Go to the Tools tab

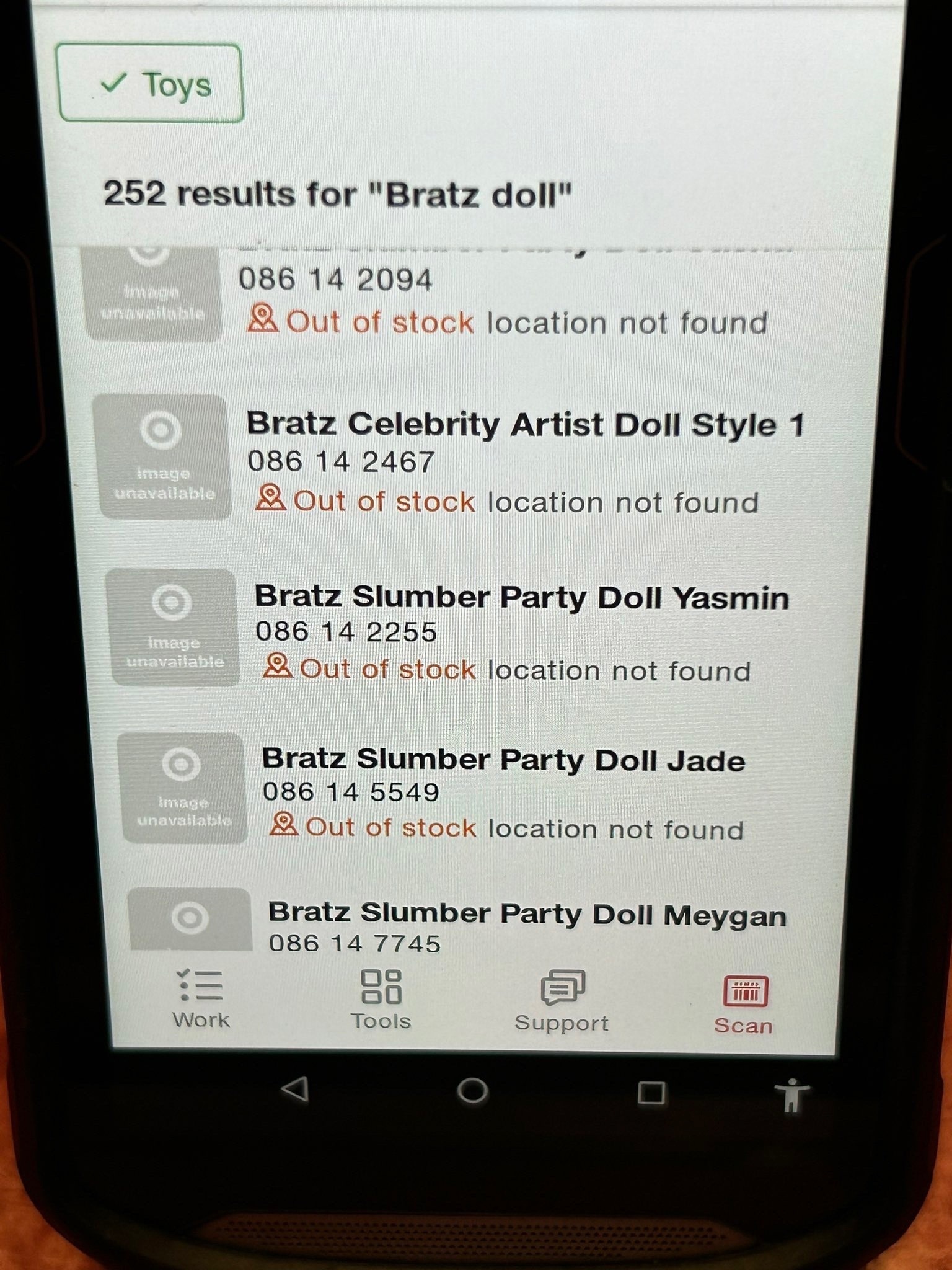tap(381, 1000)
